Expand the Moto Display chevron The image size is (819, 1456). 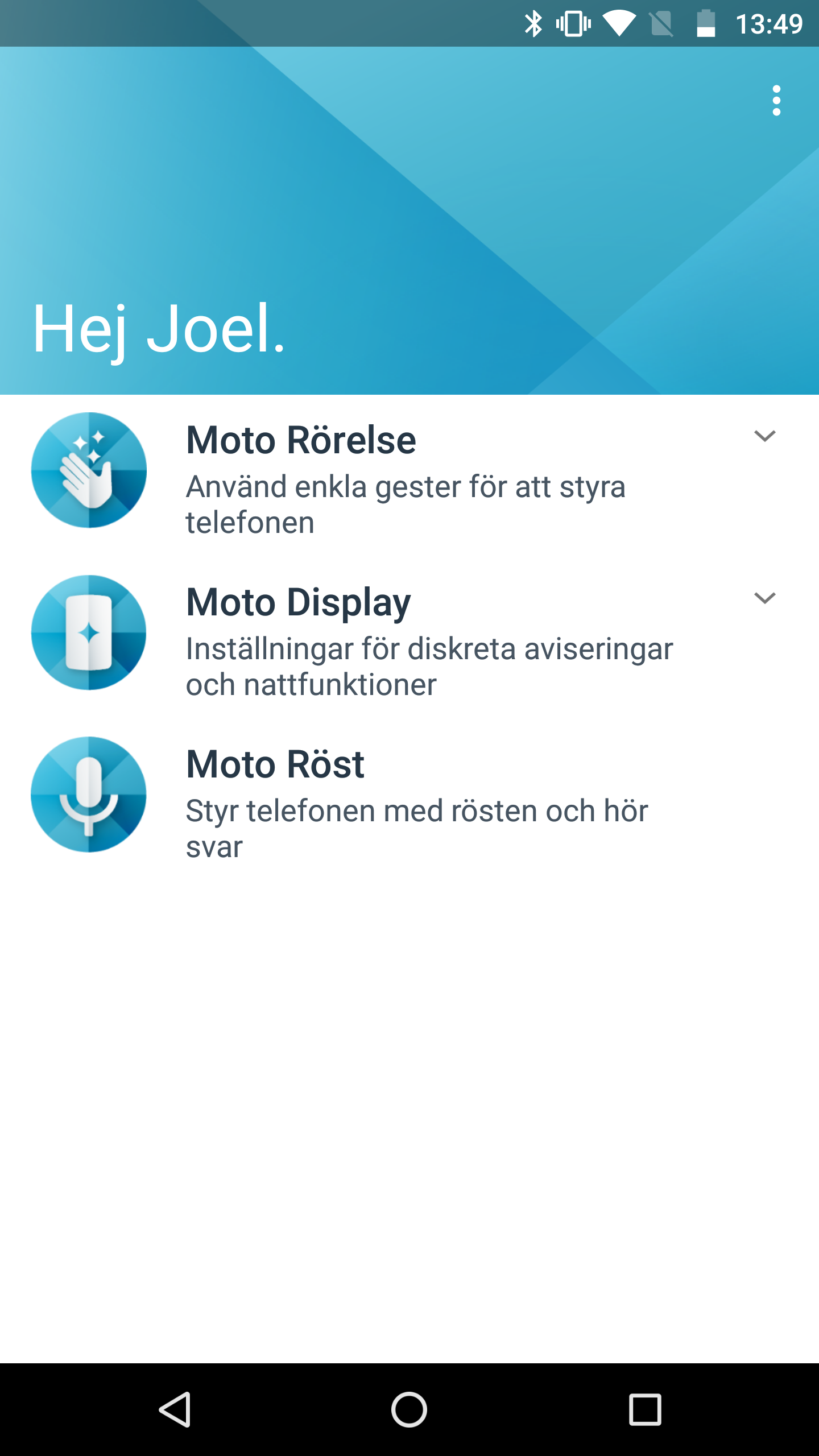tap(764, 598)
